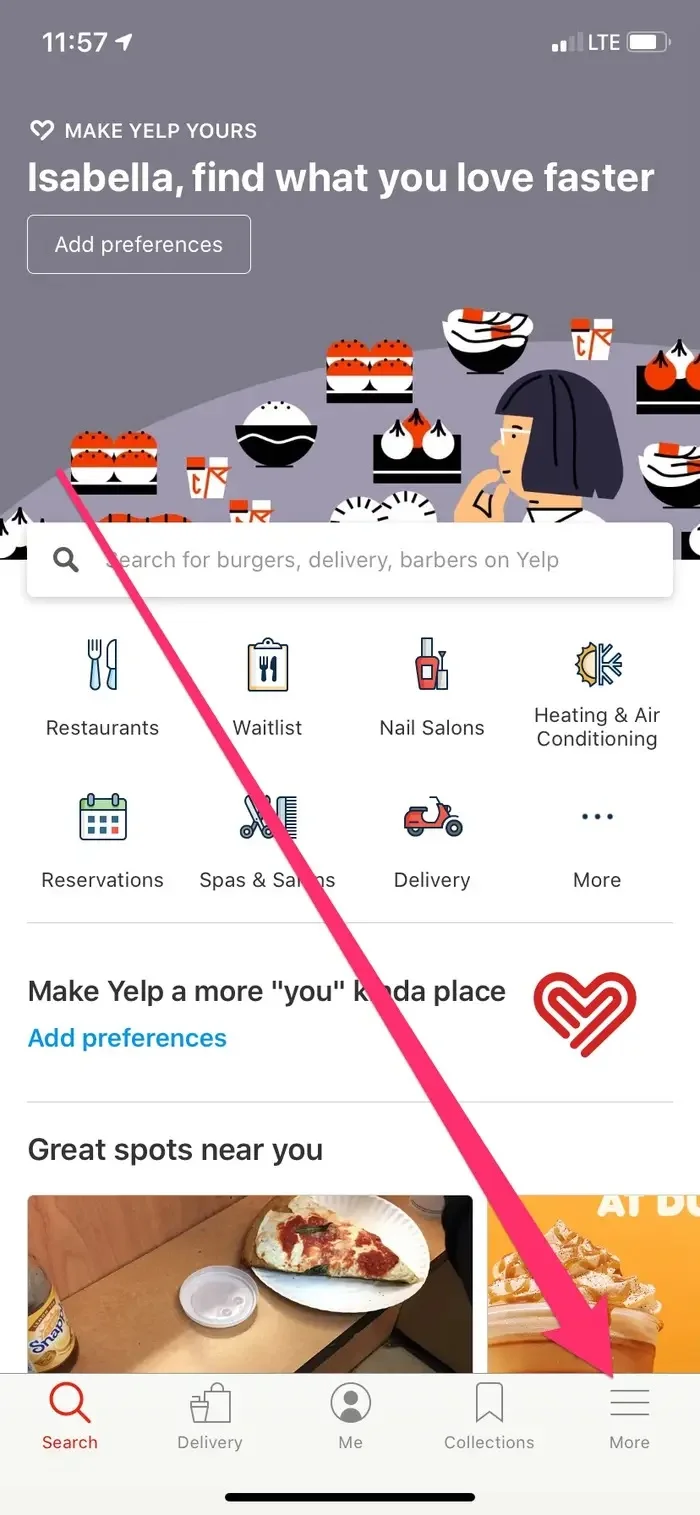Switch to the Search tab
700x1515 pixels.
point(70,1416)
